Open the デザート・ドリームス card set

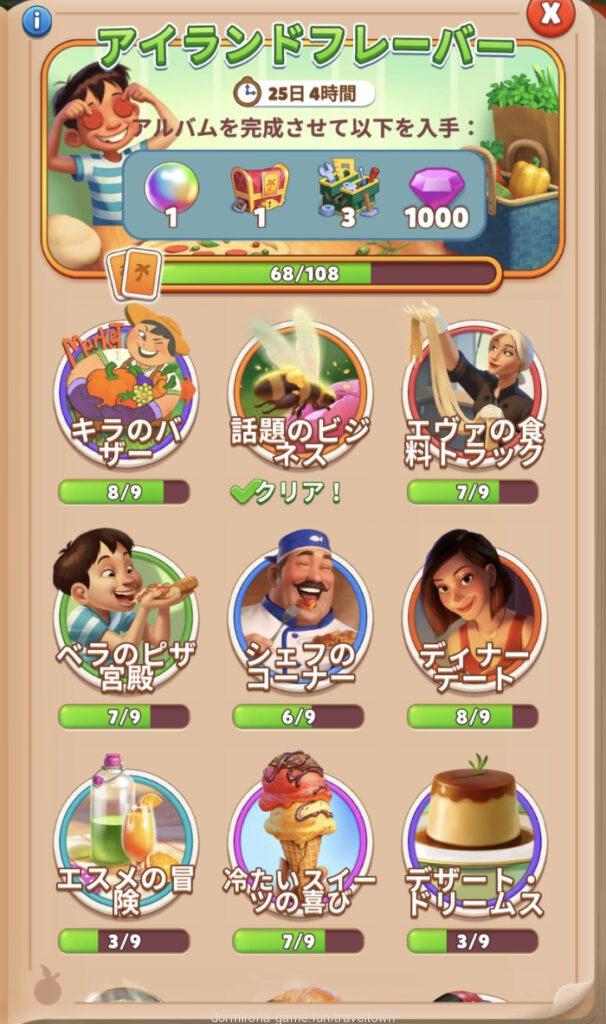pyautogui.click(x=474, y=838)
